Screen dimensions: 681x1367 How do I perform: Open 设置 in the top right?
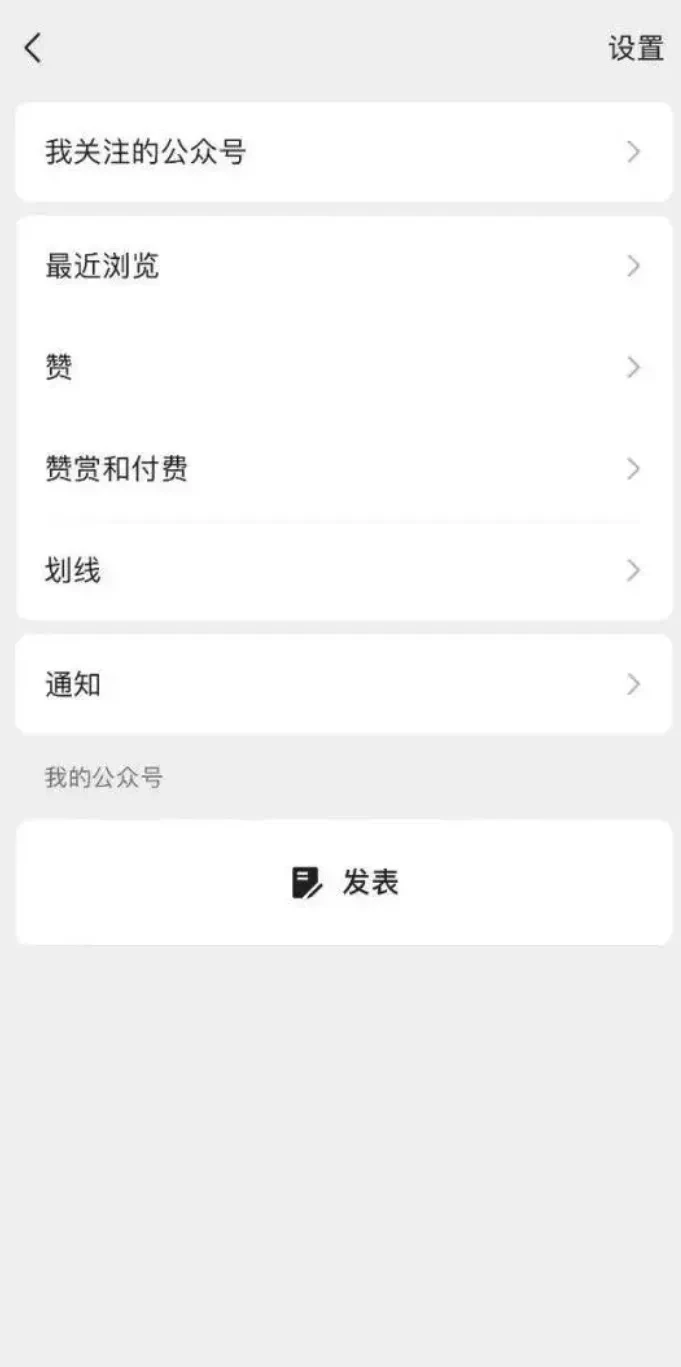(x=636, y=48)
